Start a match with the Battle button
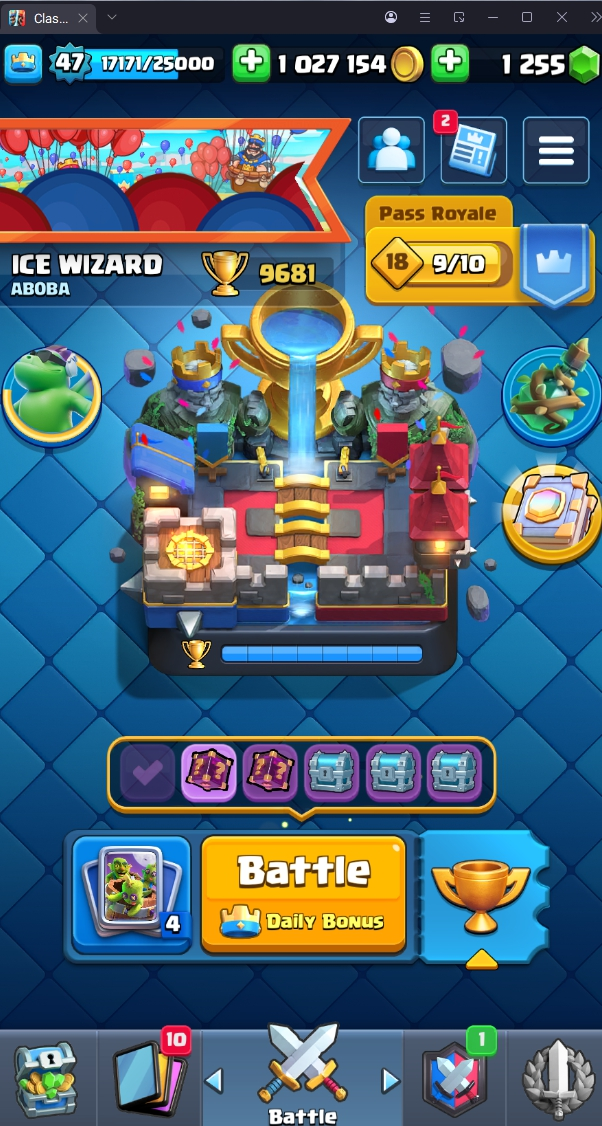602x1126 pixels. (x=303, y=892)
